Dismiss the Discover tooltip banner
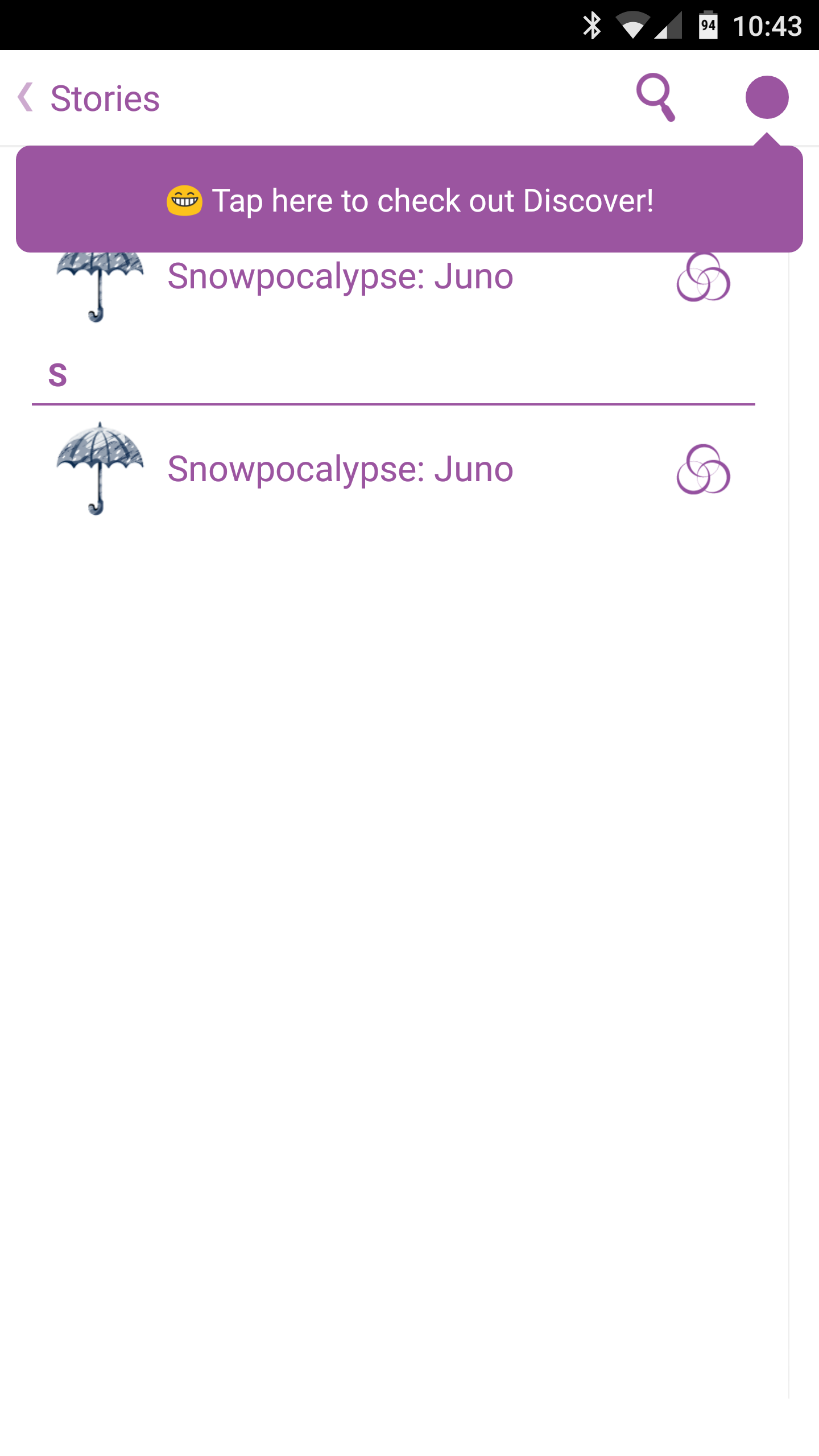Viewport: 819px width, 1456px height. (409, 199)
